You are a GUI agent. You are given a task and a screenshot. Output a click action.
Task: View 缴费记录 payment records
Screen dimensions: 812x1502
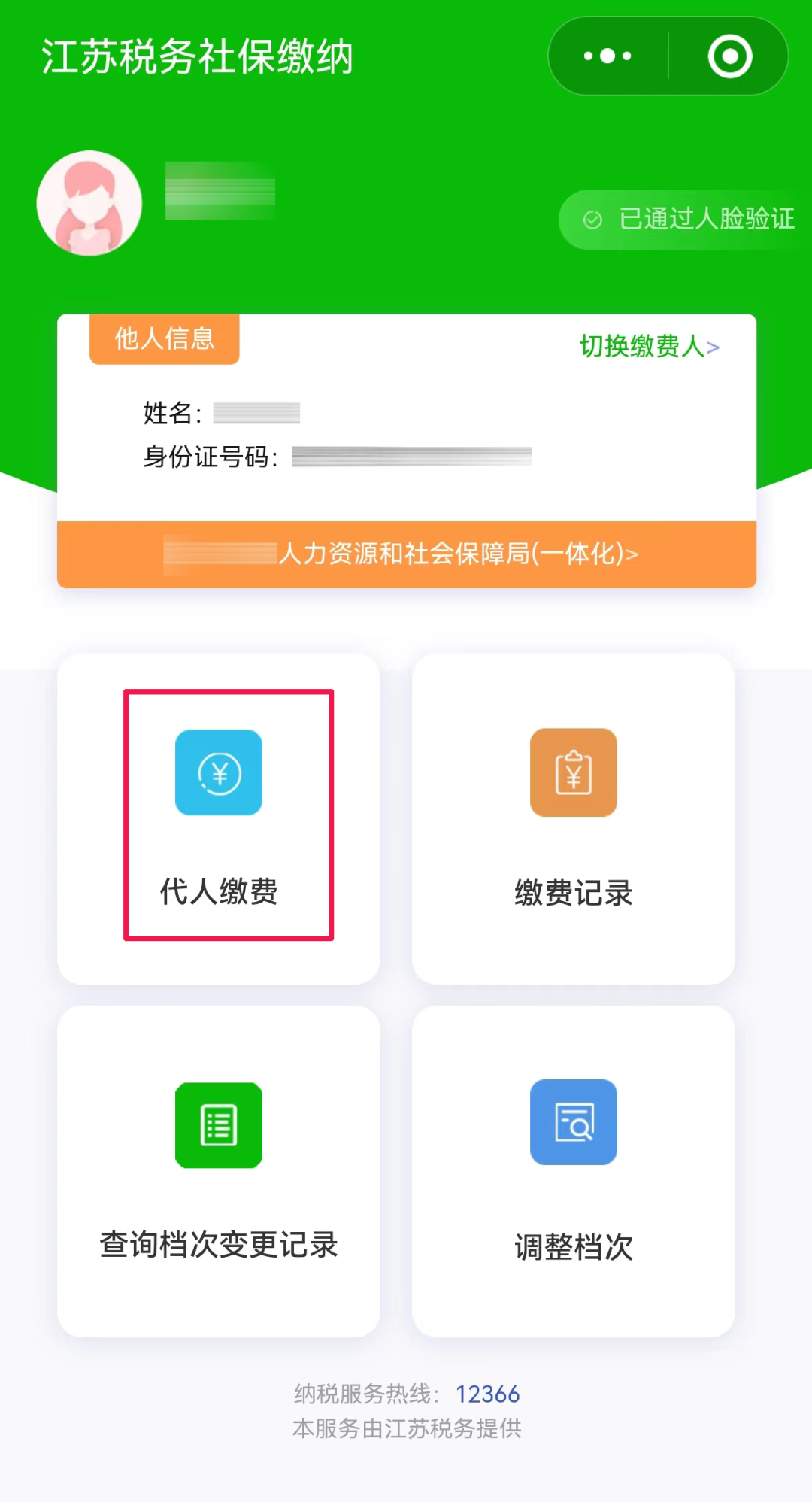pyautogui.click(x=574, y=818)
